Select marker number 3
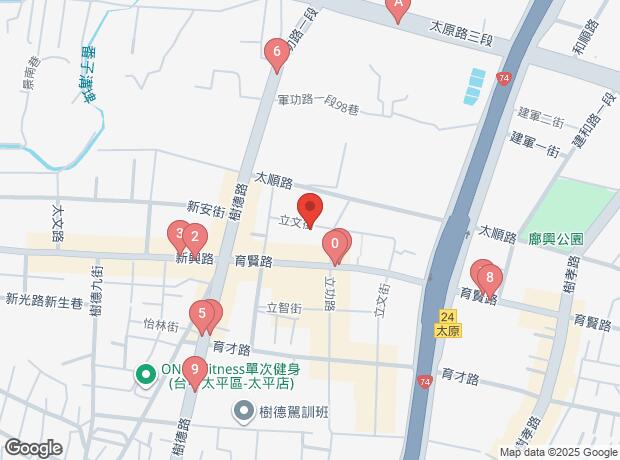Image resolution: width=620 pixels, height=460 pixels. coord(180,235)
